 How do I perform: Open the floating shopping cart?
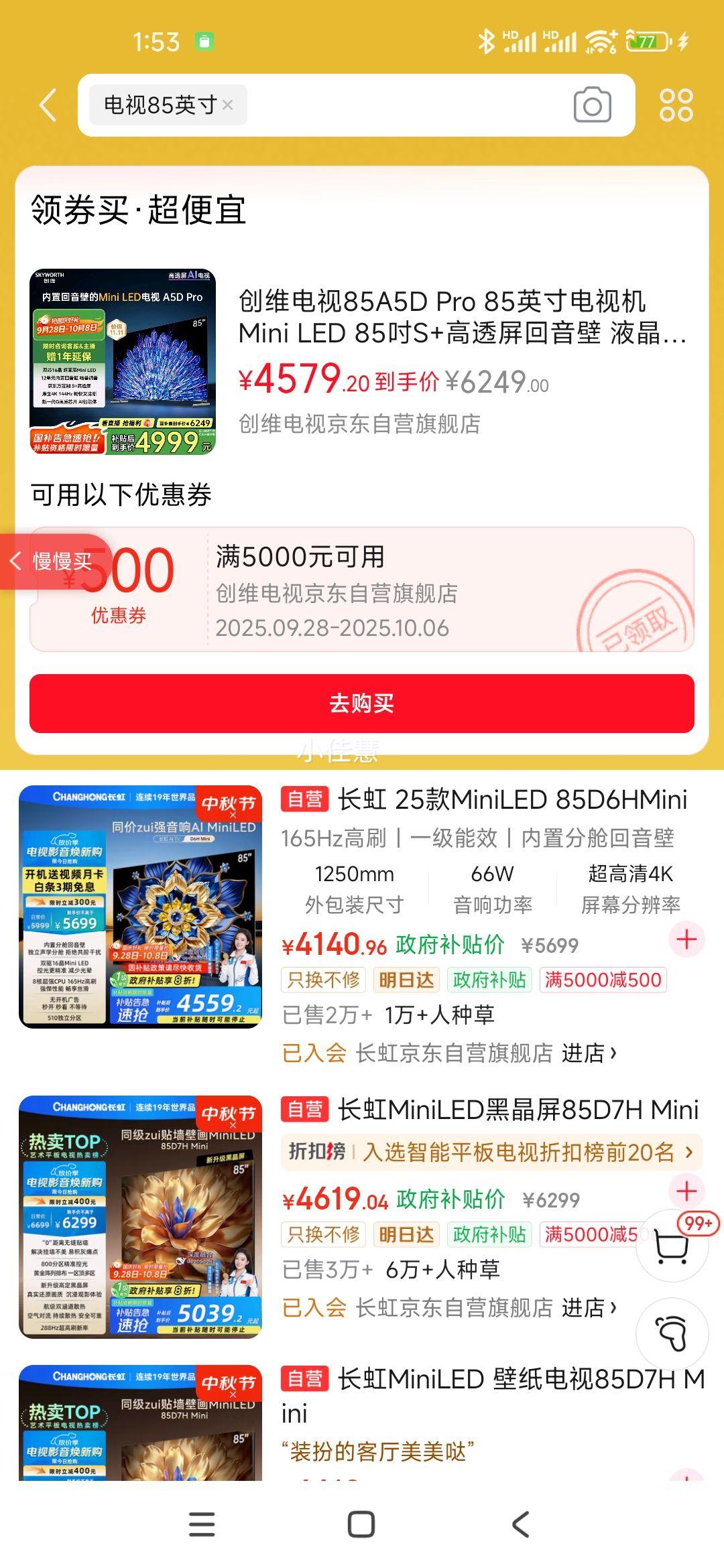[x=672, y=1246]
